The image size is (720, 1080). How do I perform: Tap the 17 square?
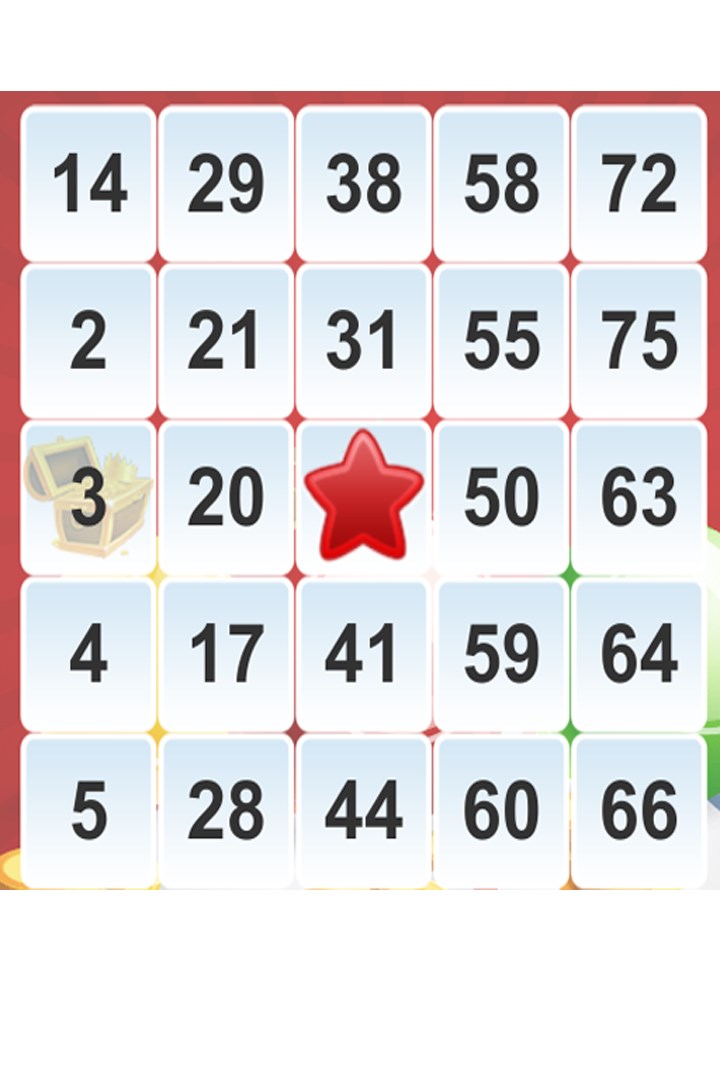(226, 655)
